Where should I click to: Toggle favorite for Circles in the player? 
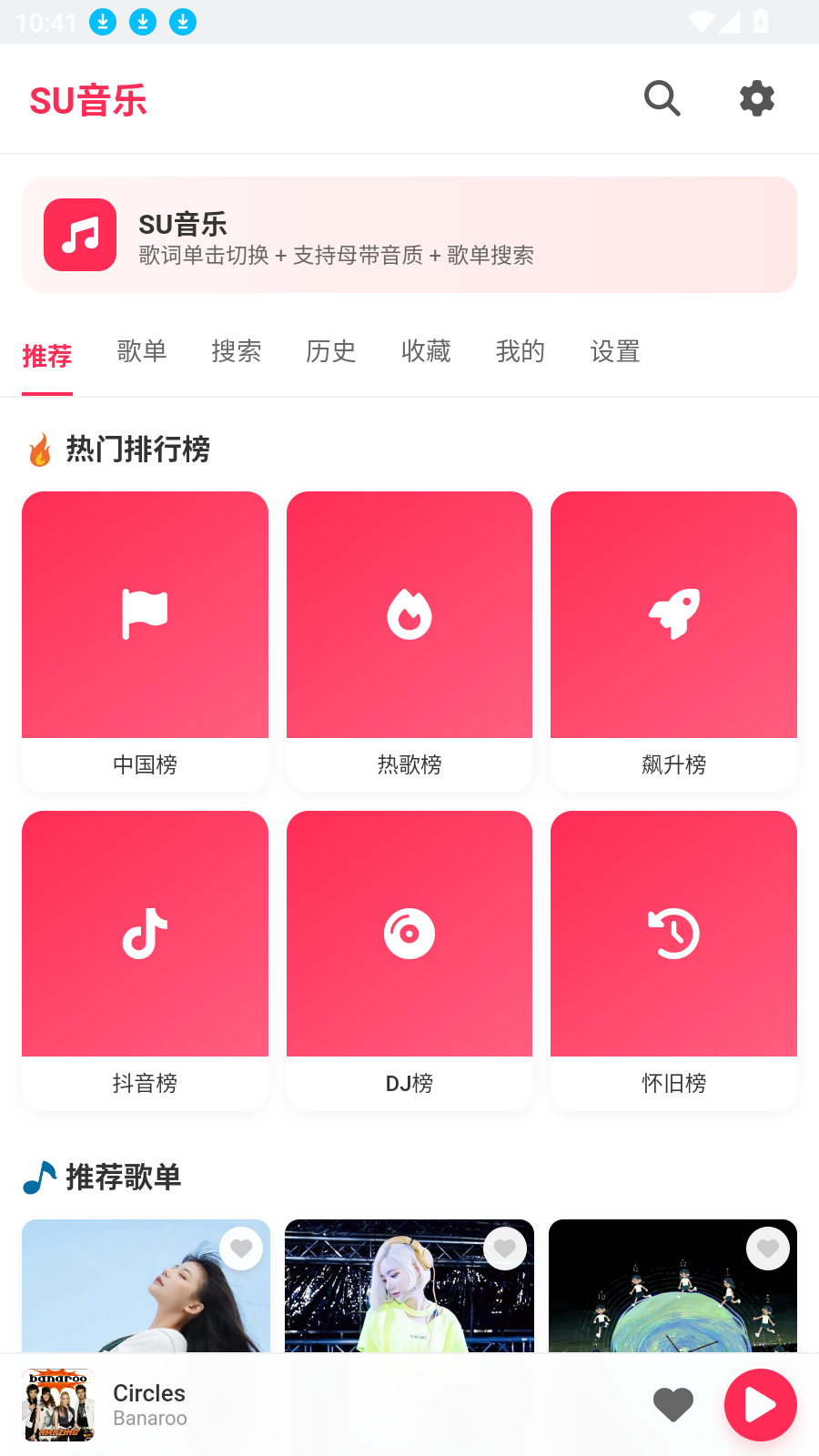[672, 1405]
